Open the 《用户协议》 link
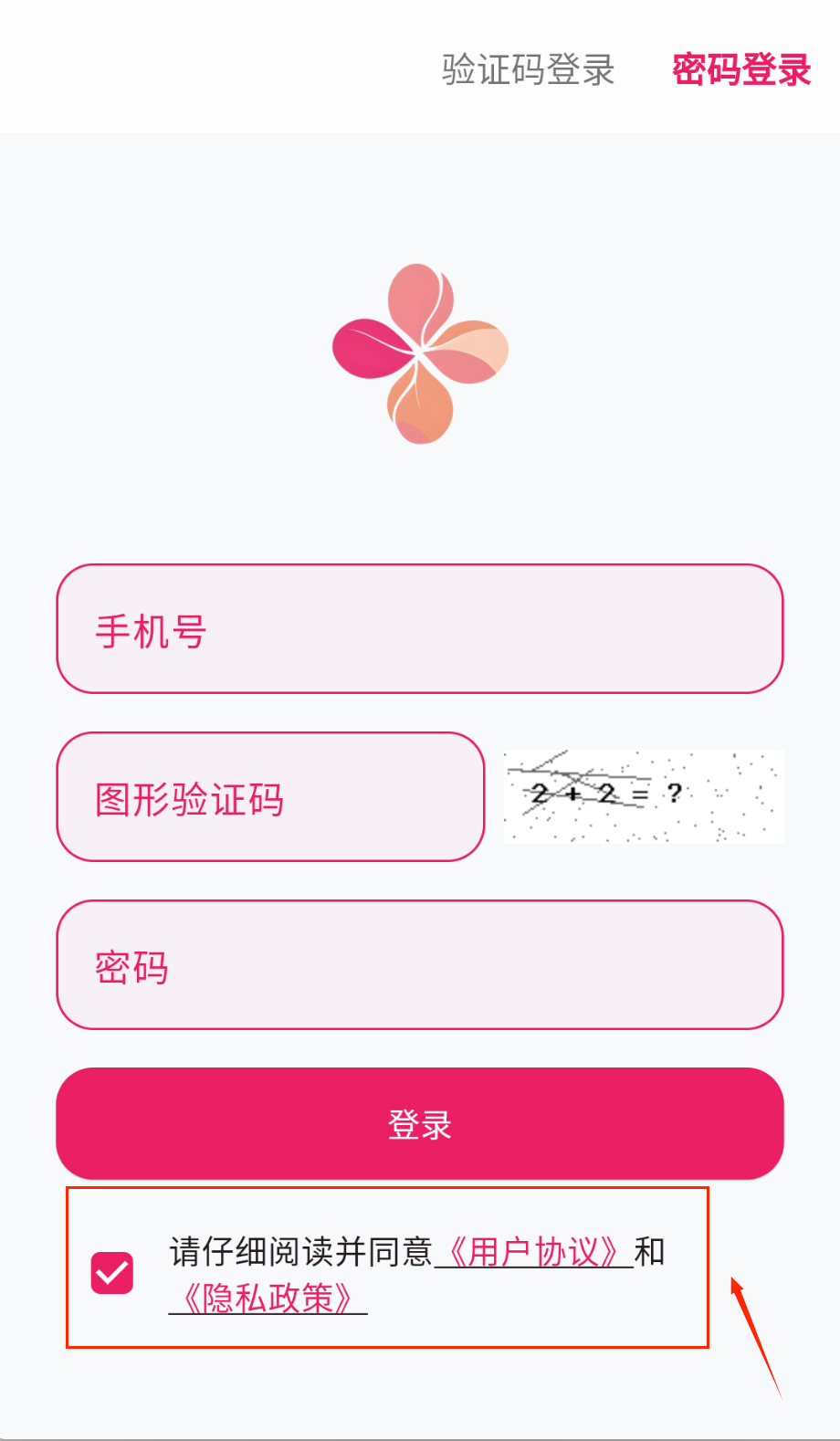 click(x=534, y=1252)
